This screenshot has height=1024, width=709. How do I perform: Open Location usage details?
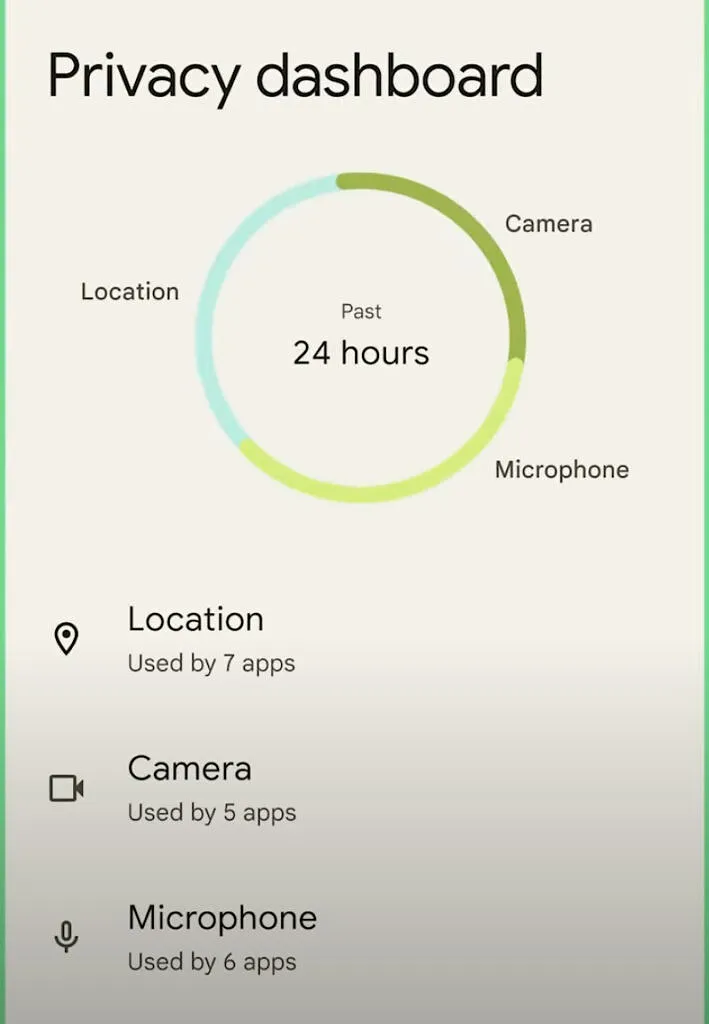(196, 638)
